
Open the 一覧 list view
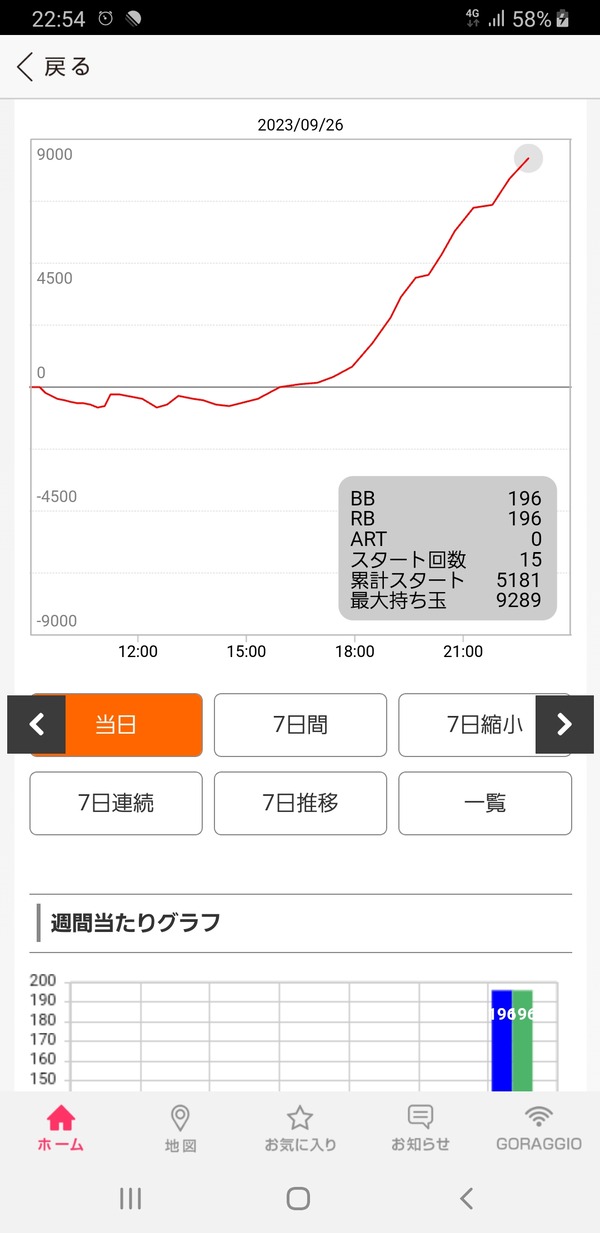point(485,803)
